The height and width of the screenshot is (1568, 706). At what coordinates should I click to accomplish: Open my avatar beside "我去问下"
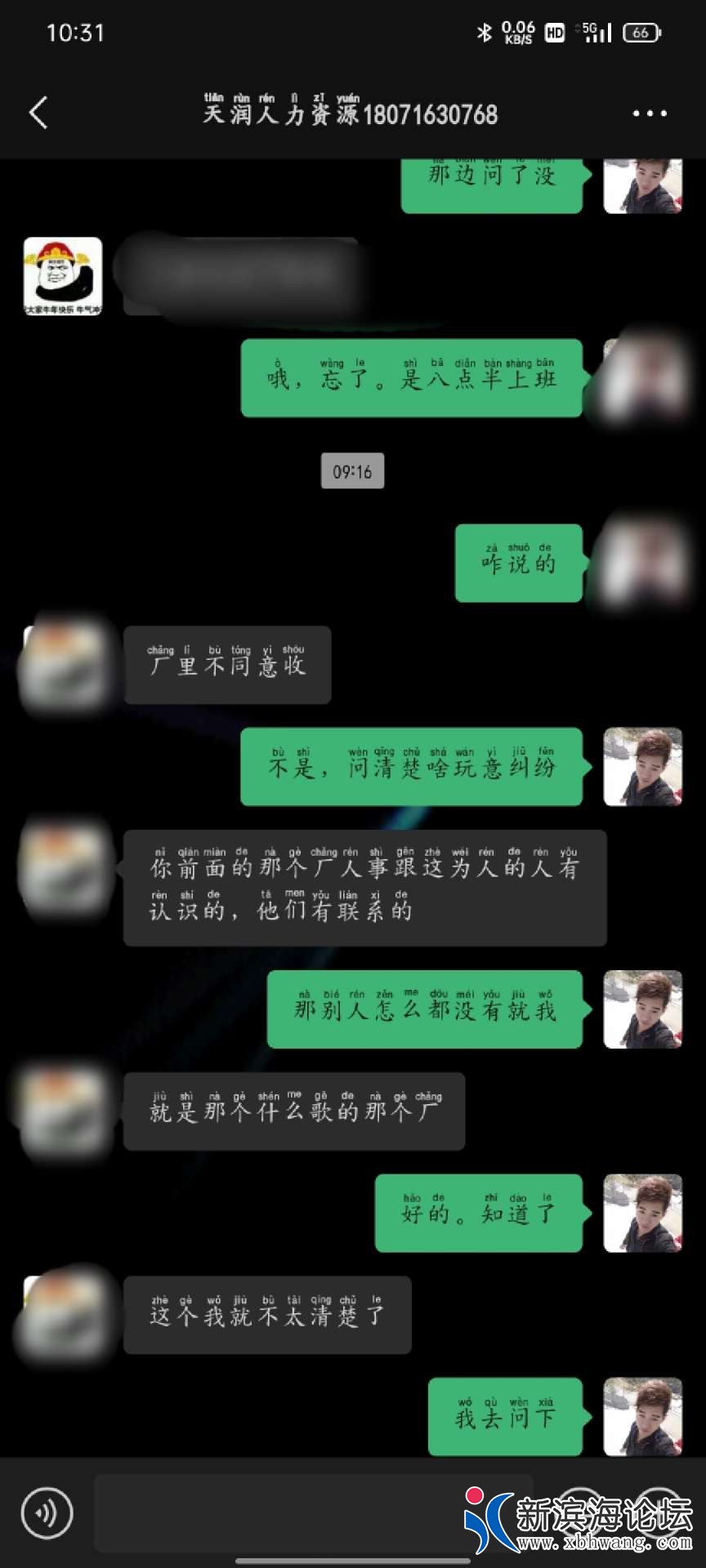642,1416
